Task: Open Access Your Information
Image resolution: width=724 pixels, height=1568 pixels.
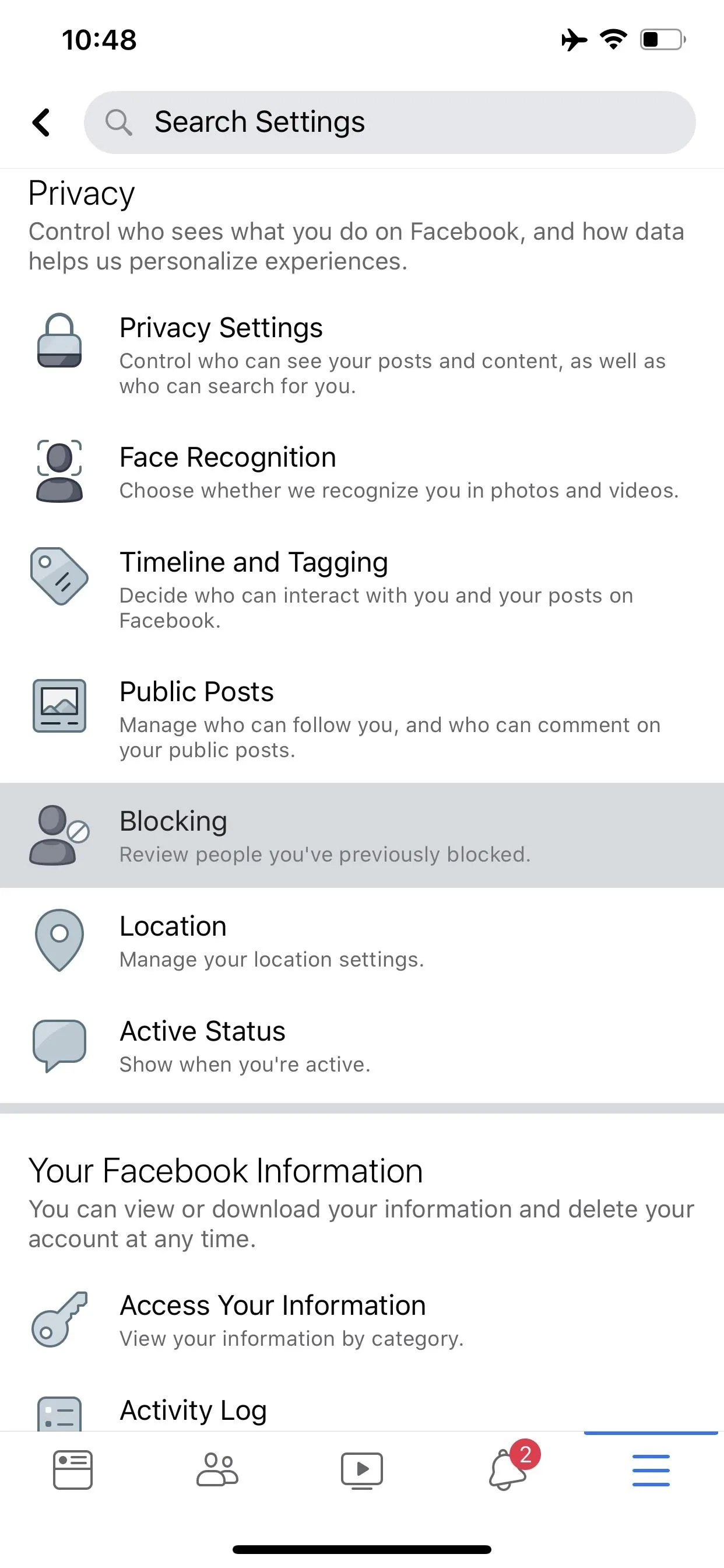Action: 362,1319
